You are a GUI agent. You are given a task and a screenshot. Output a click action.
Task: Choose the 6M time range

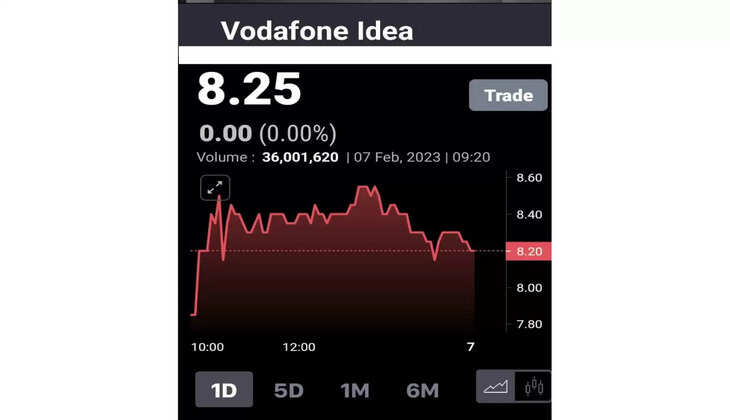click(x=421, y=390)
